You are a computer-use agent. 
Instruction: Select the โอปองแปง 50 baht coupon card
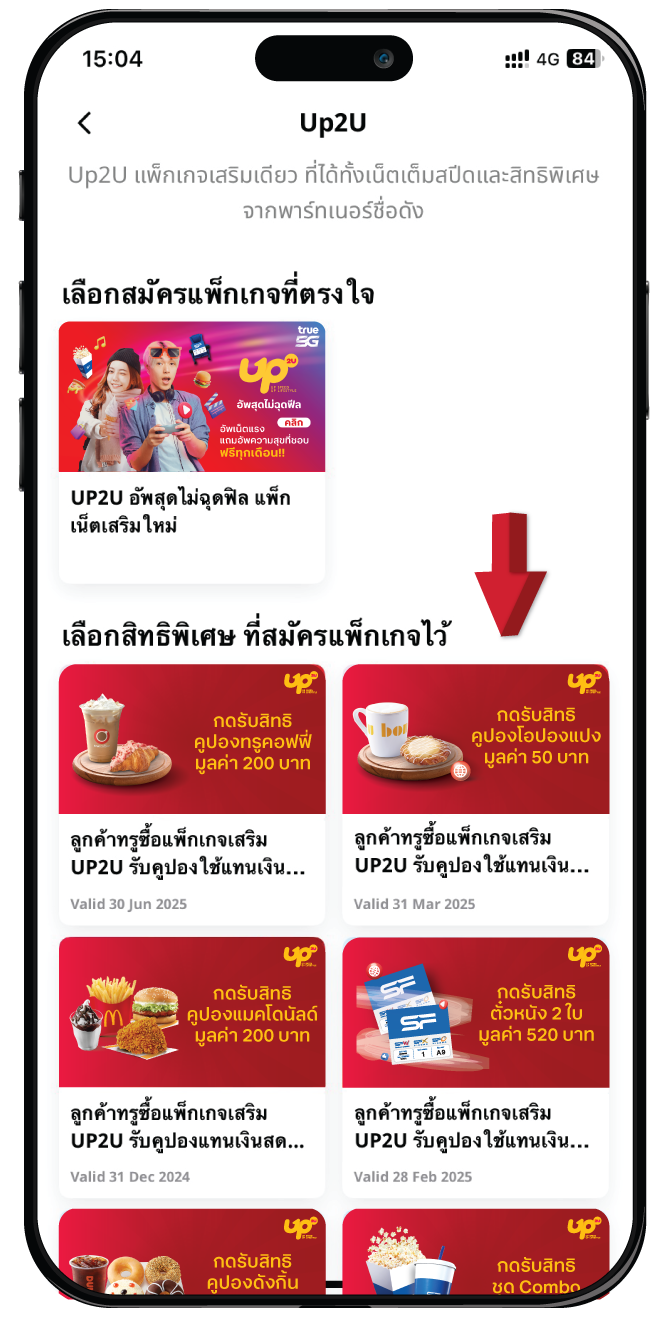pos(475,792)
